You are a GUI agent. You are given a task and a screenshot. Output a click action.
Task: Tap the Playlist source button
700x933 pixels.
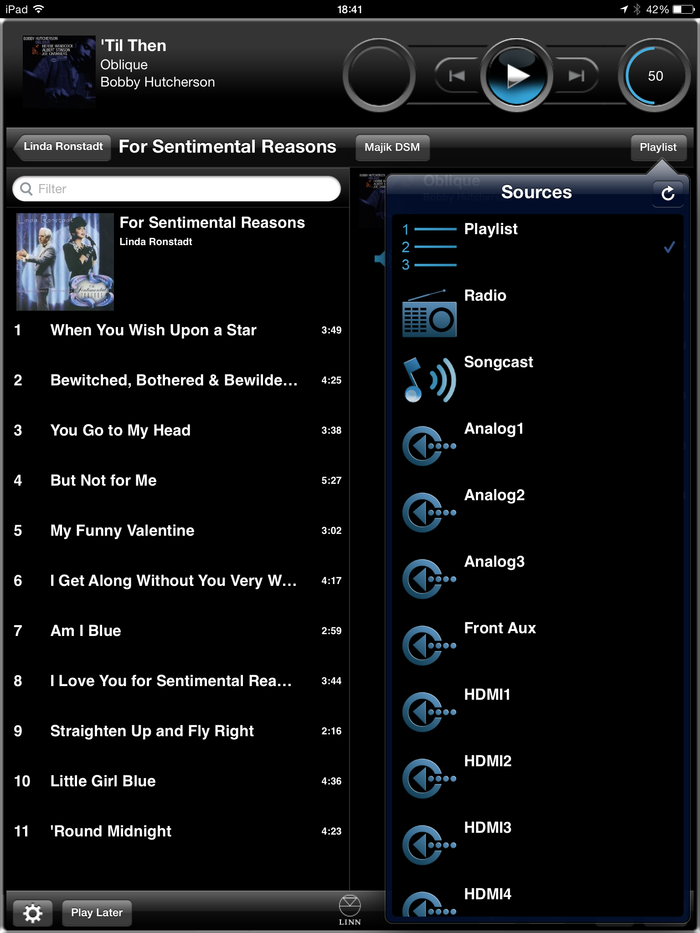point(657,148)
